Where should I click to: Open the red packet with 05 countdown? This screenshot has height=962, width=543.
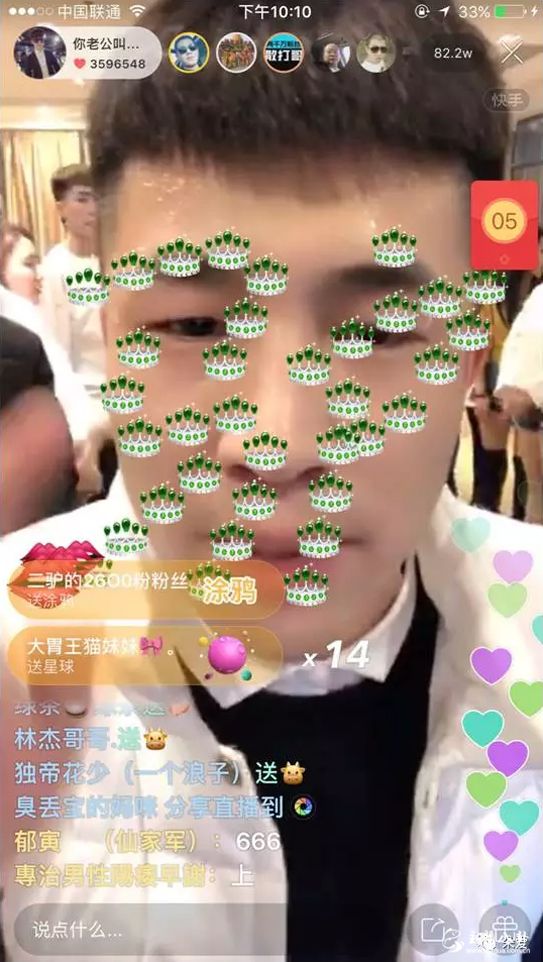pos(504,225)
